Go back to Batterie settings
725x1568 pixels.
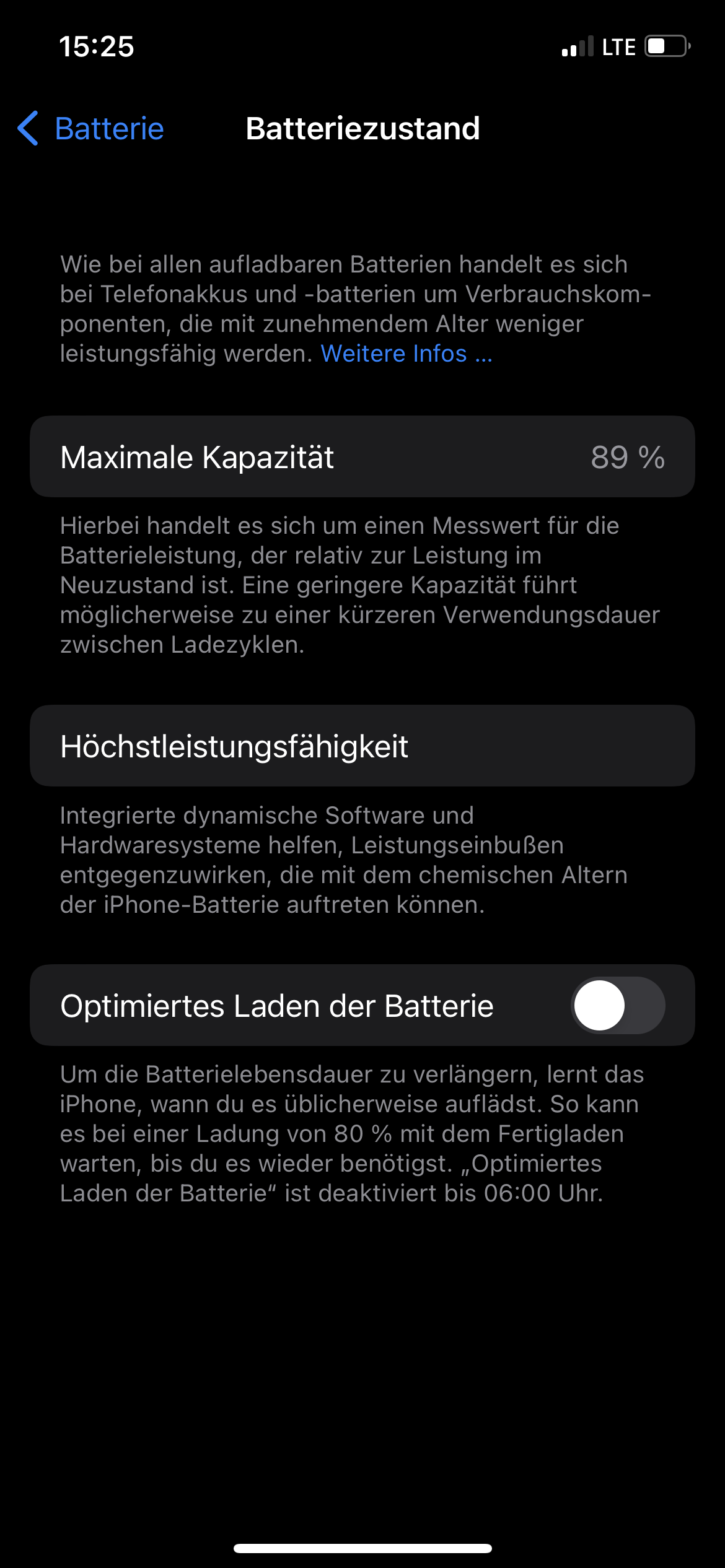click(x=90, y=129)
